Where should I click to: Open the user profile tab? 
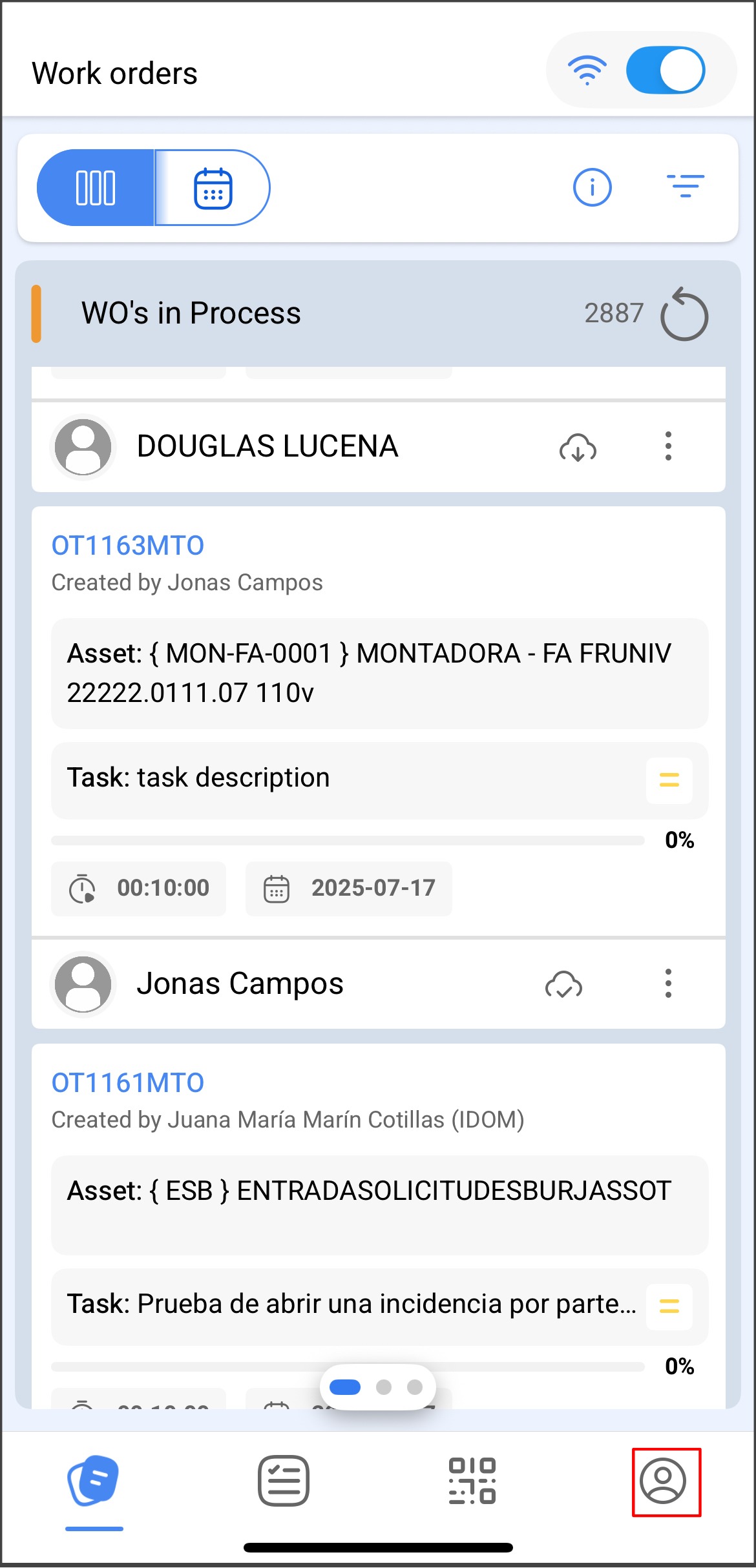click(x=663, y=1480)
